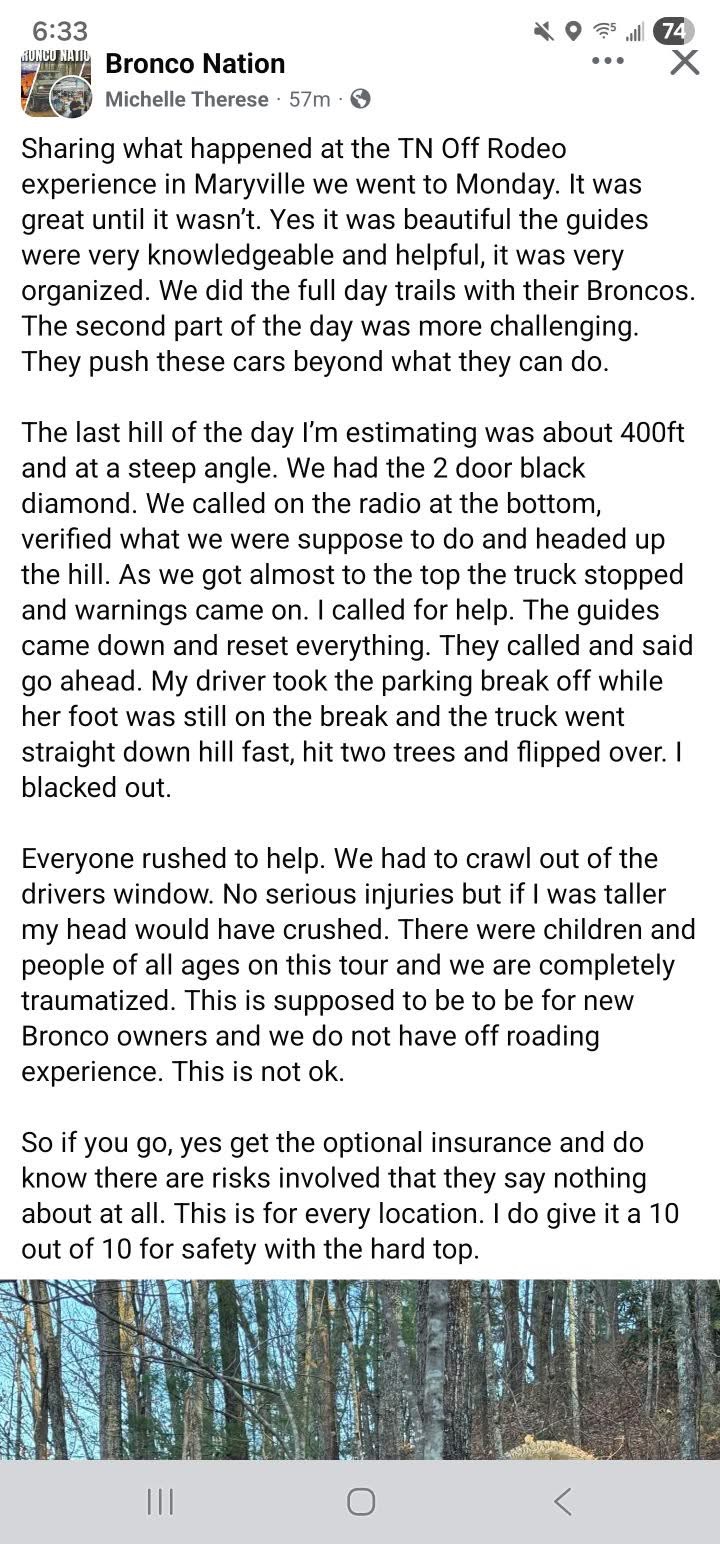Viewport: 720px width, 1544px height.
Task: Open the three-dot post options menu
Action: pyautogui.click(x=608, y=62)
